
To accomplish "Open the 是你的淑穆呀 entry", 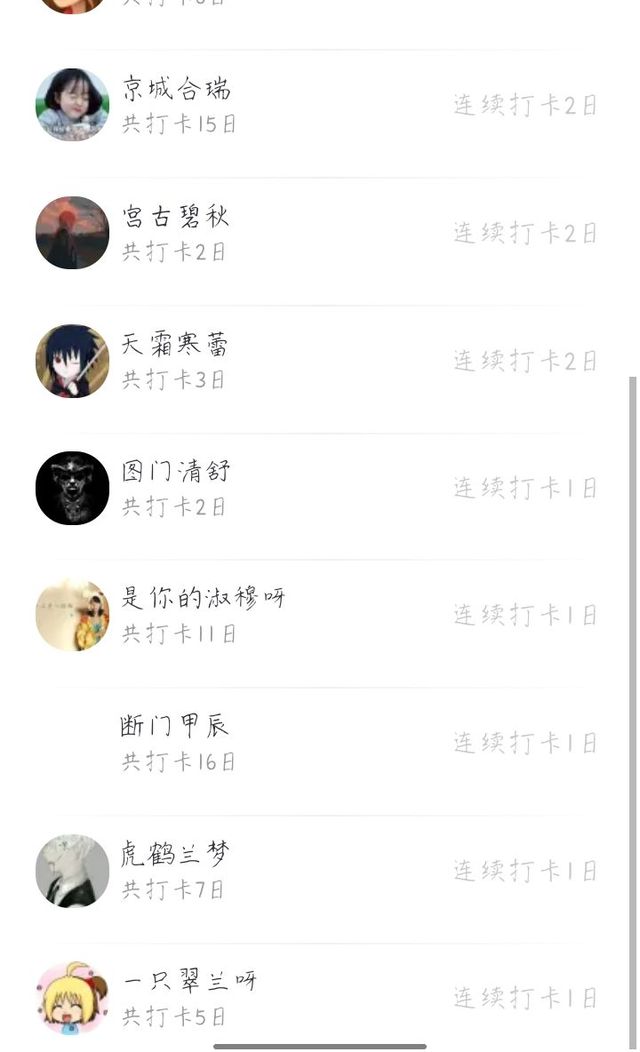I will click(x=315, y=615).
